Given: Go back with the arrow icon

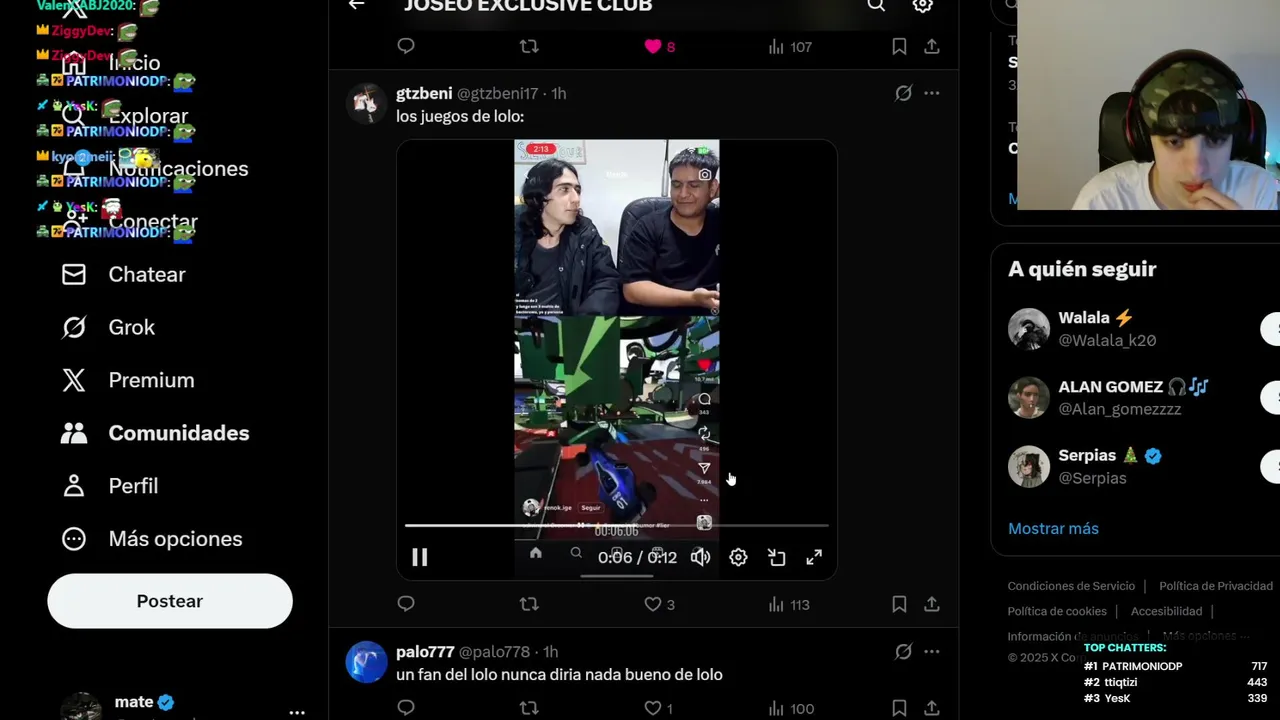Looking at the screenshot, I should click(x=356, y=6).
